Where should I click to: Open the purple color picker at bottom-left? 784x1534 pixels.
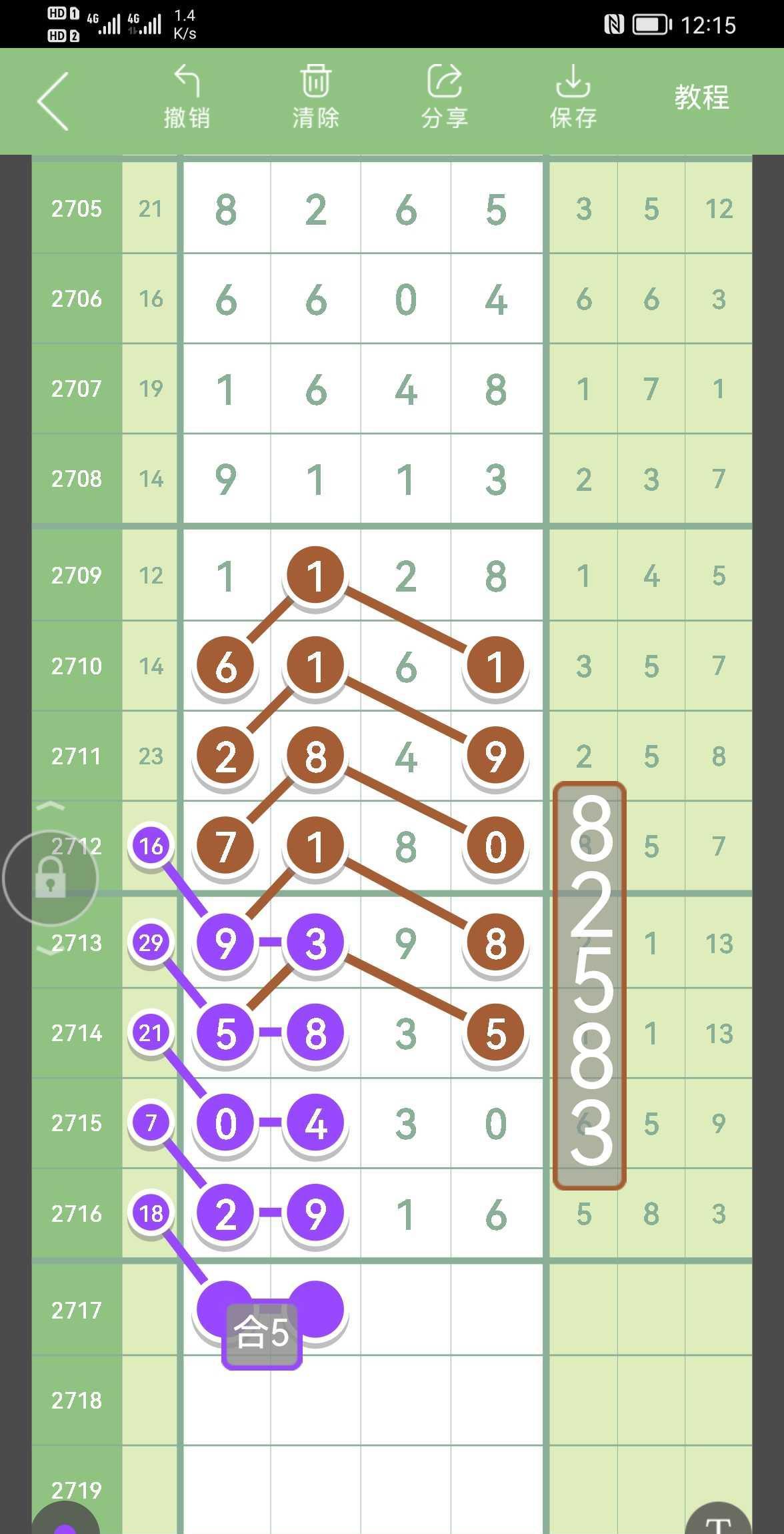tap(65, 1521)
